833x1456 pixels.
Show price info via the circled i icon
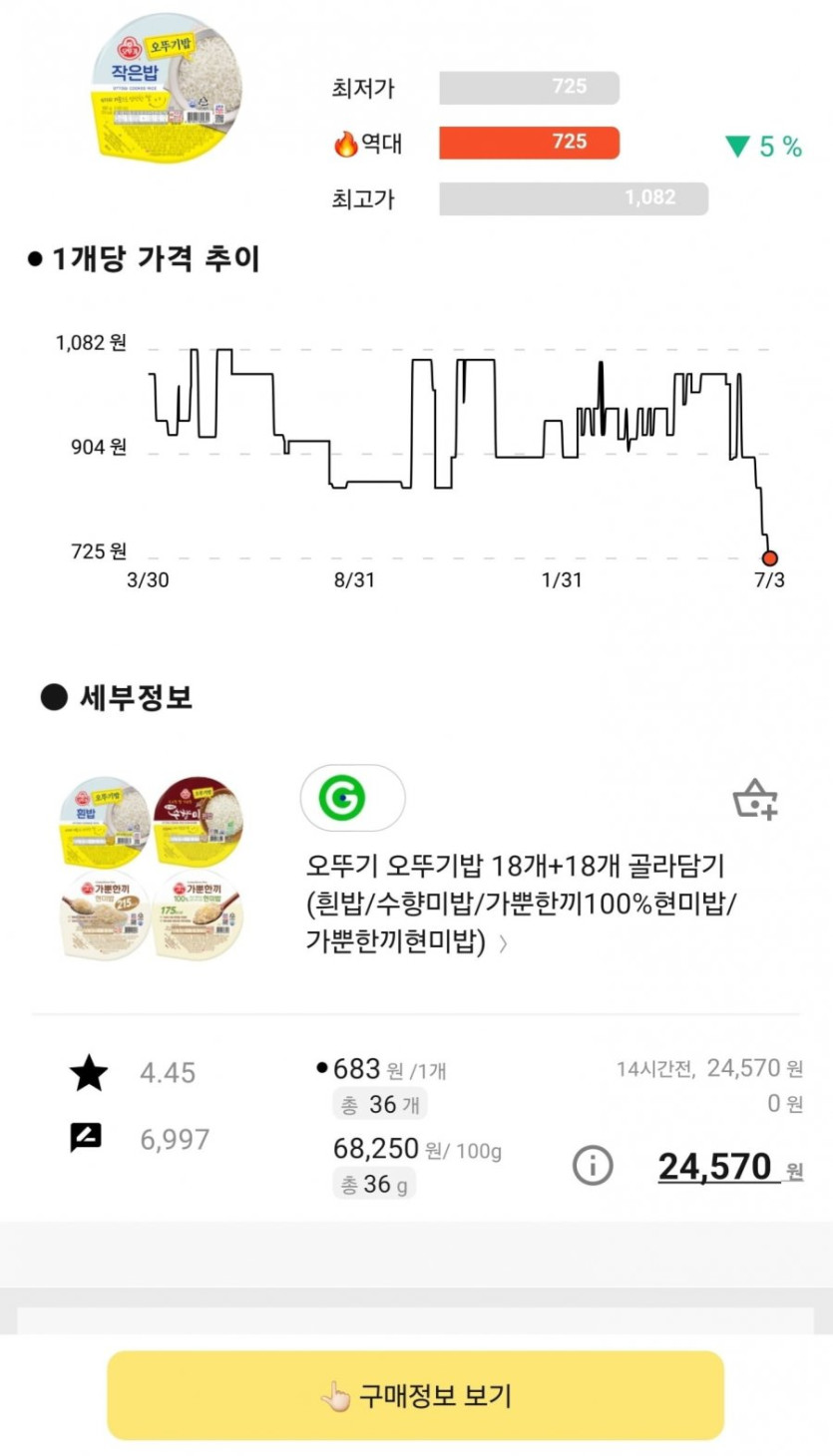593,1165
